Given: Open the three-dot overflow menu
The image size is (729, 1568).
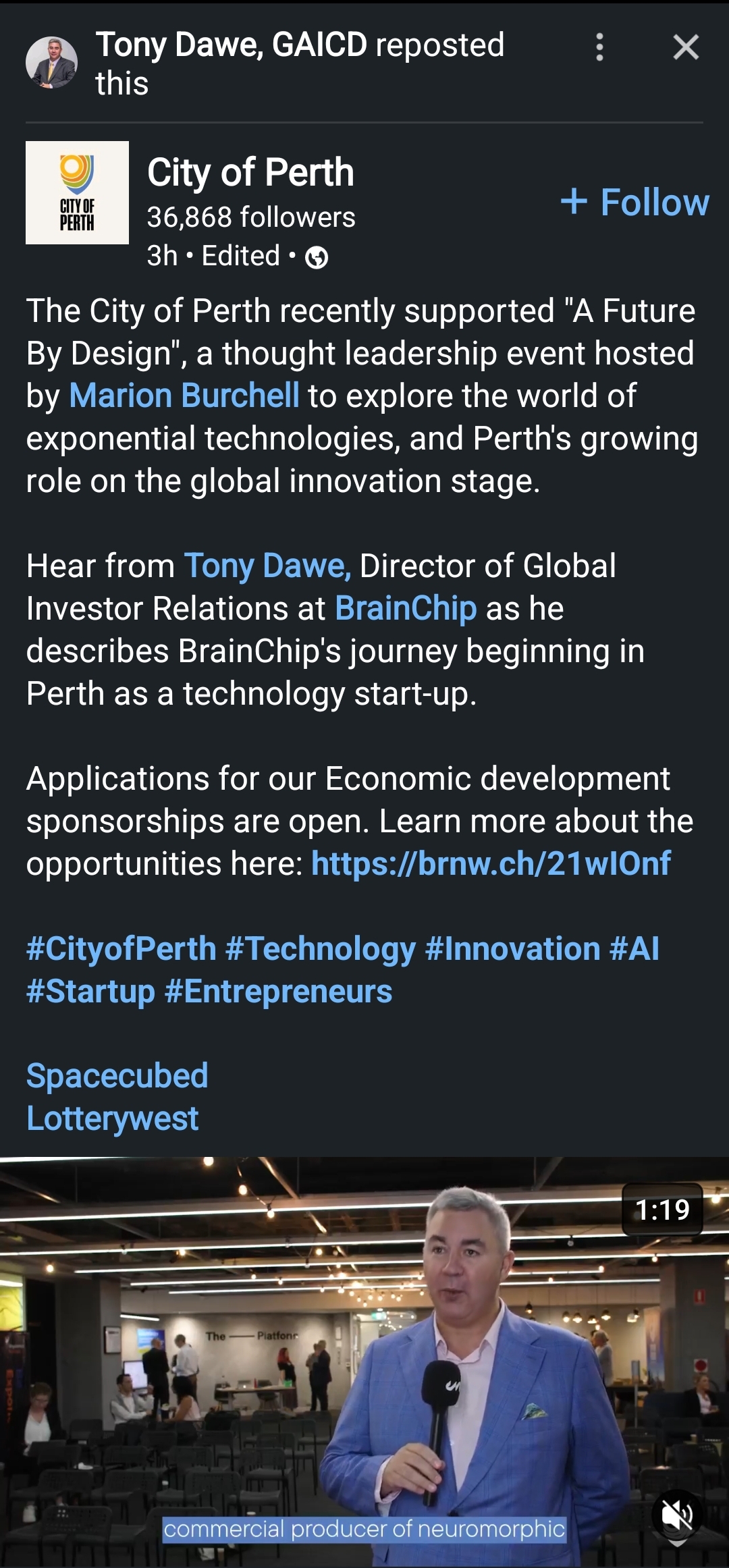Looking at the screenshot, I should coord(599,47).
